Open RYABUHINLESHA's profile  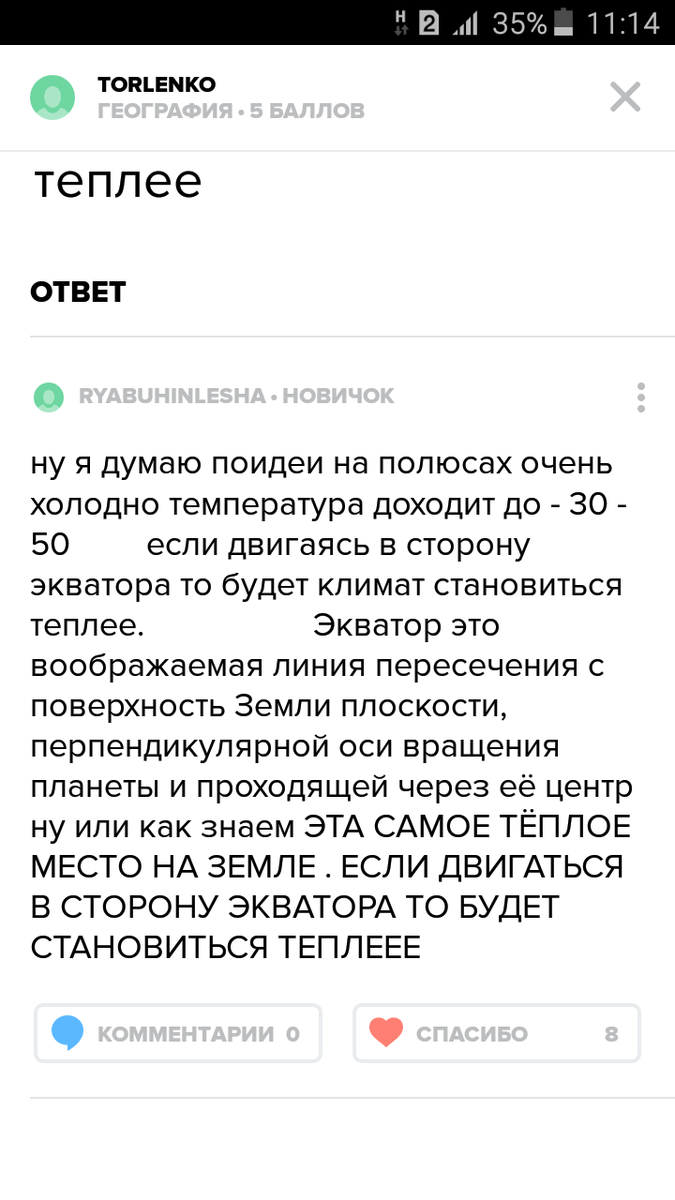coord(170,397)
